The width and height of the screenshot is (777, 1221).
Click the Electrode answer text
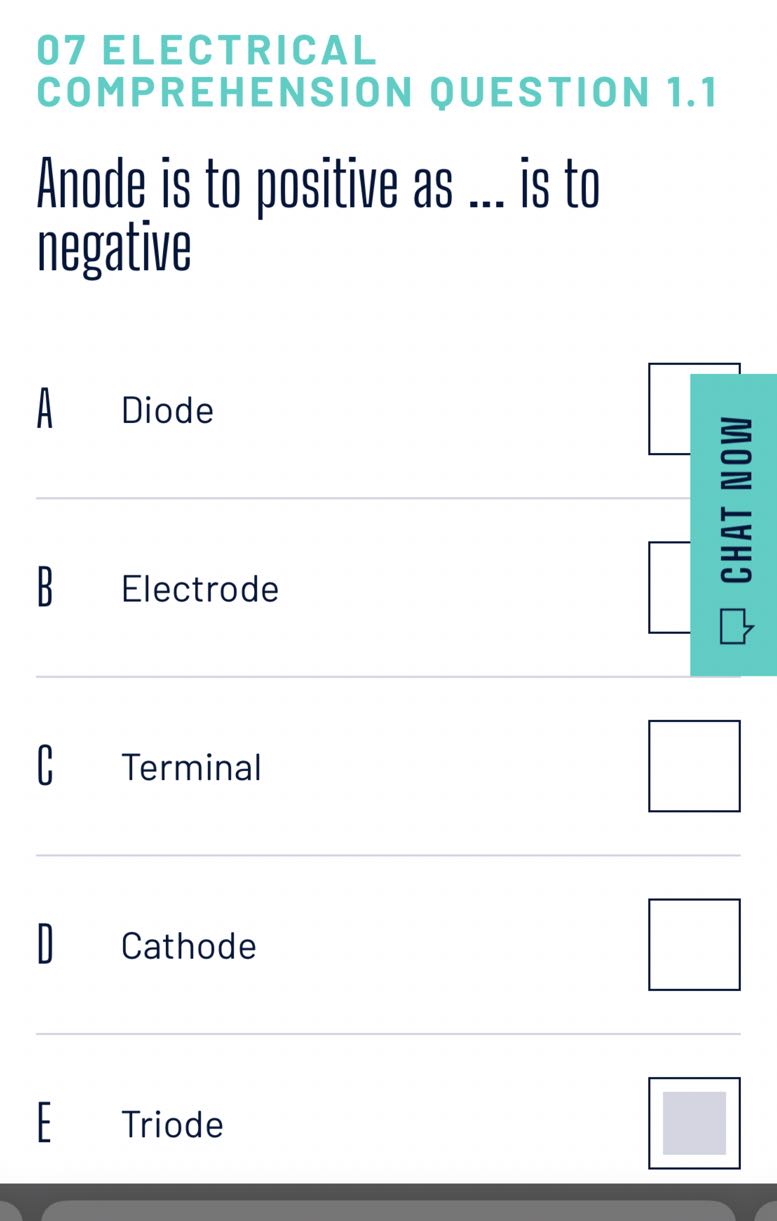pyautogui.click(x=199, y=589)
